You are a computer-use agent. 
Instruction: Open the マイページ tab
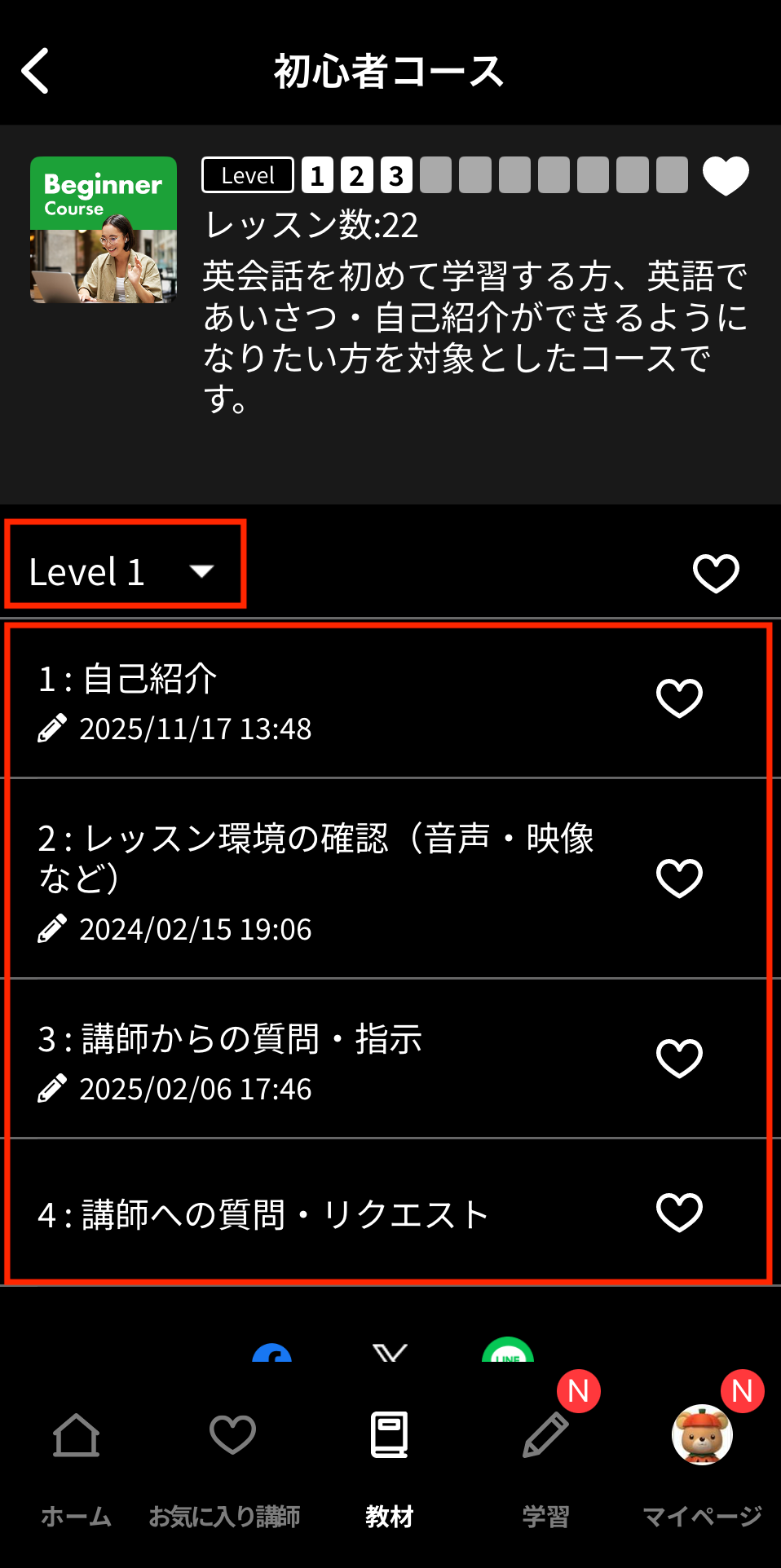(702, 1467)
